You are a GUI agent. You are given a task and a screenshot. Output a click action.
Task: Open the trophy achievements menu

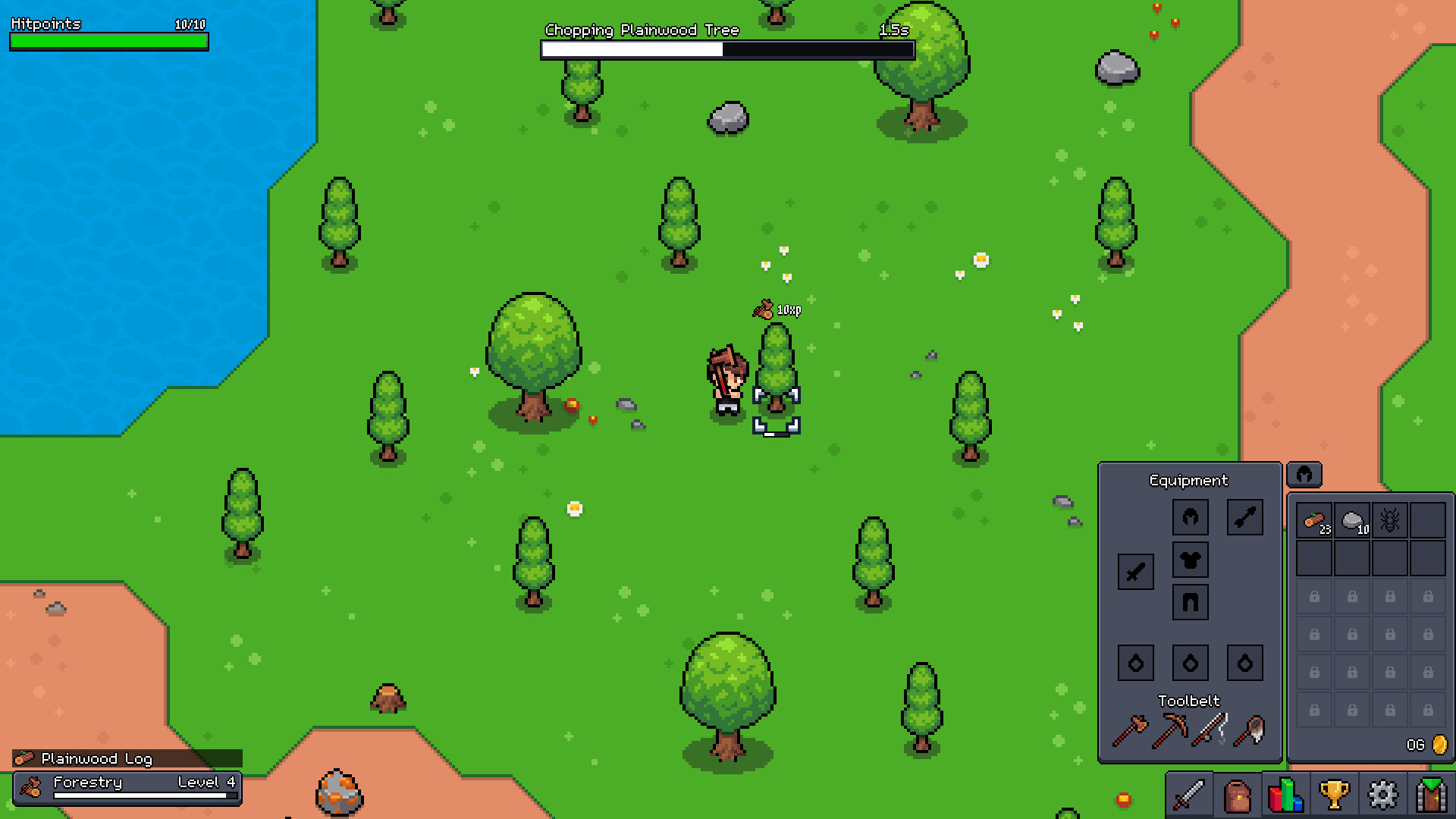(1334, 795)
